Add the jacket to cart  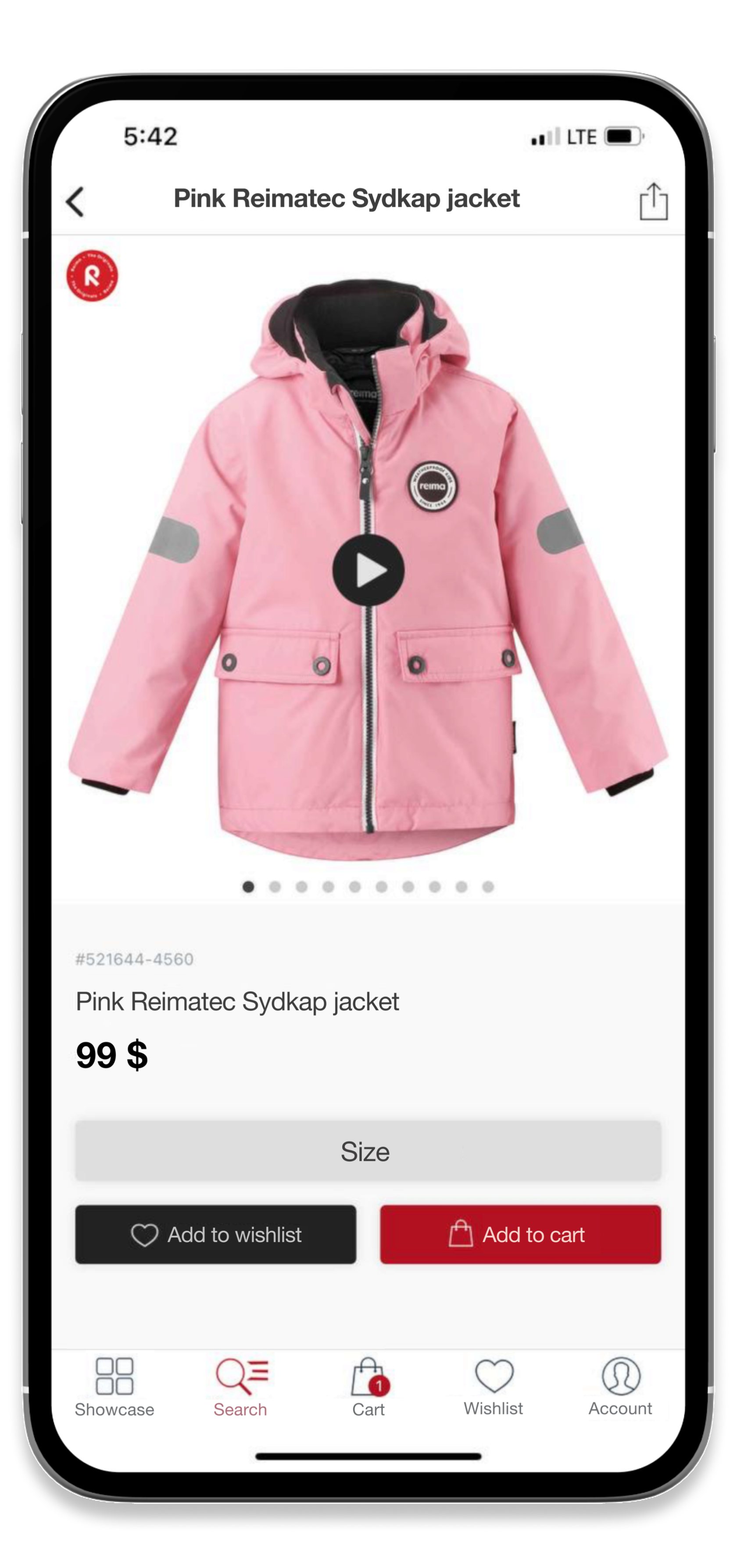(520, 1234)
